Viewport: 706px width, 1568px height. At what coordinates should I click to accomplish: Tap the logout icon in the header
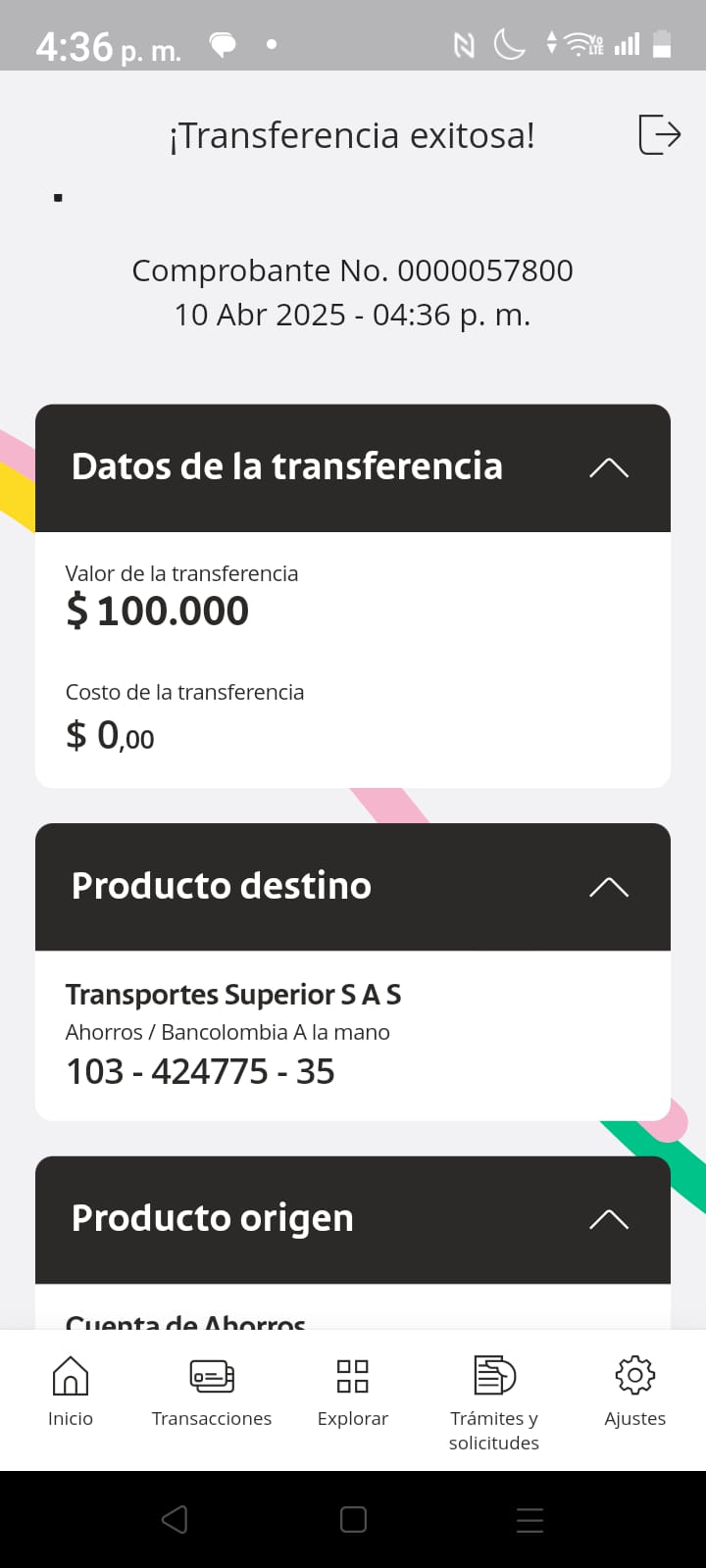(659, 134)
